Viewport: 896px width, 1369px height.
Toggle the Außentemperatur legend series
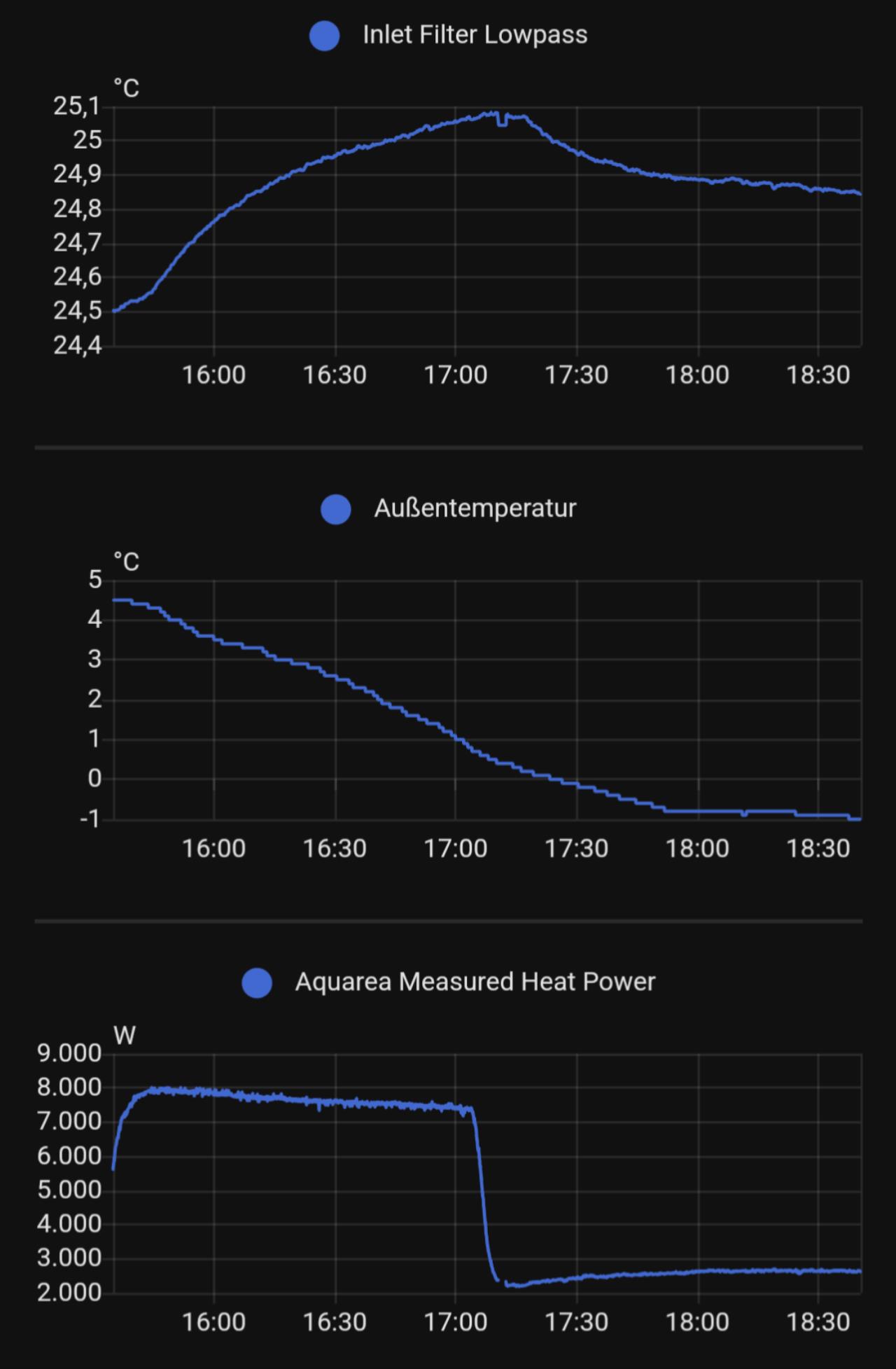(448, 508)
